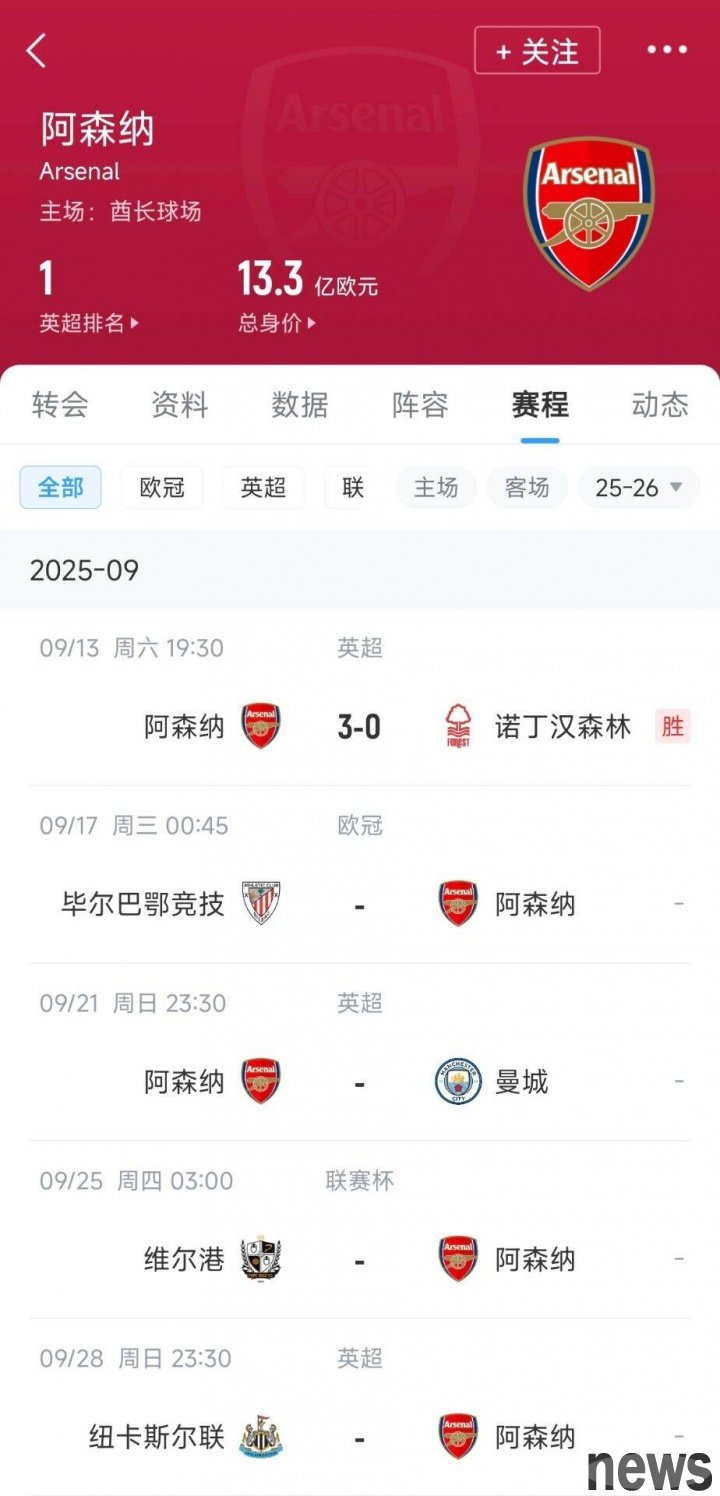Open the Arsenal vs 诺丁汉森林 match

click(x=360, y=726)
